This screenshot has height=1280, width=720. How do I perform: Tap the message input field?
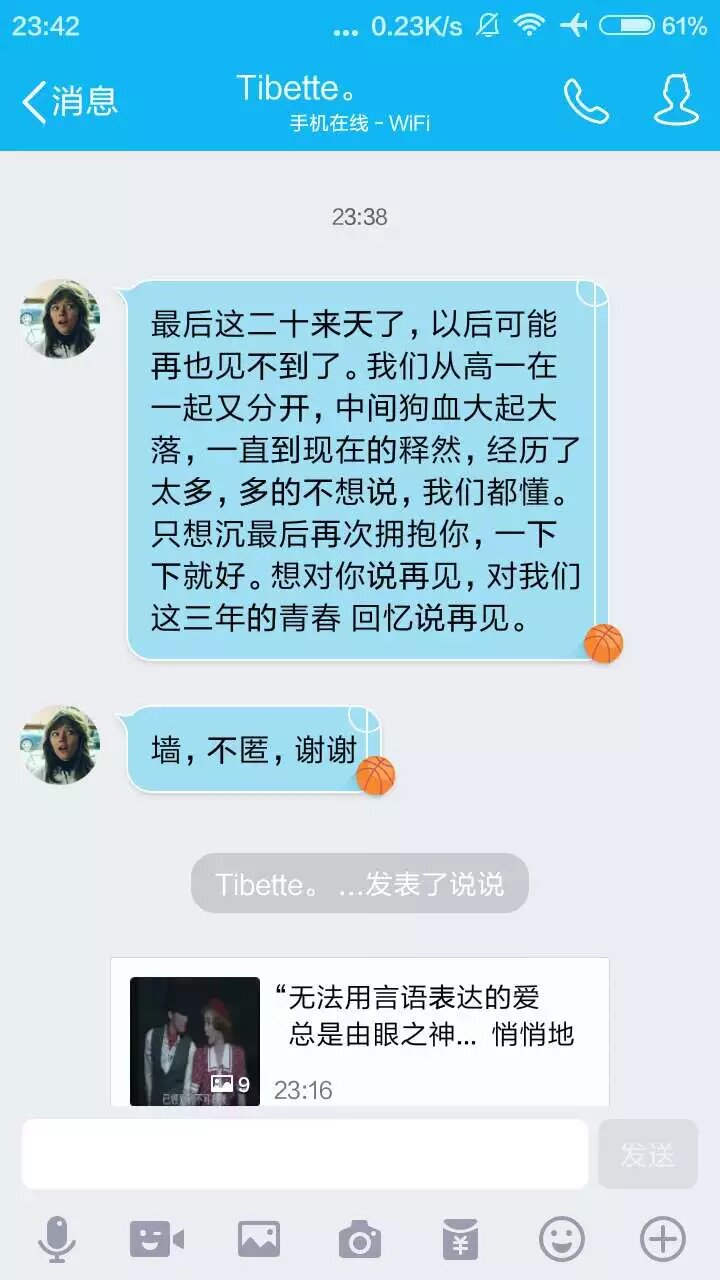pyautogui.click(x=305, y=1154)
